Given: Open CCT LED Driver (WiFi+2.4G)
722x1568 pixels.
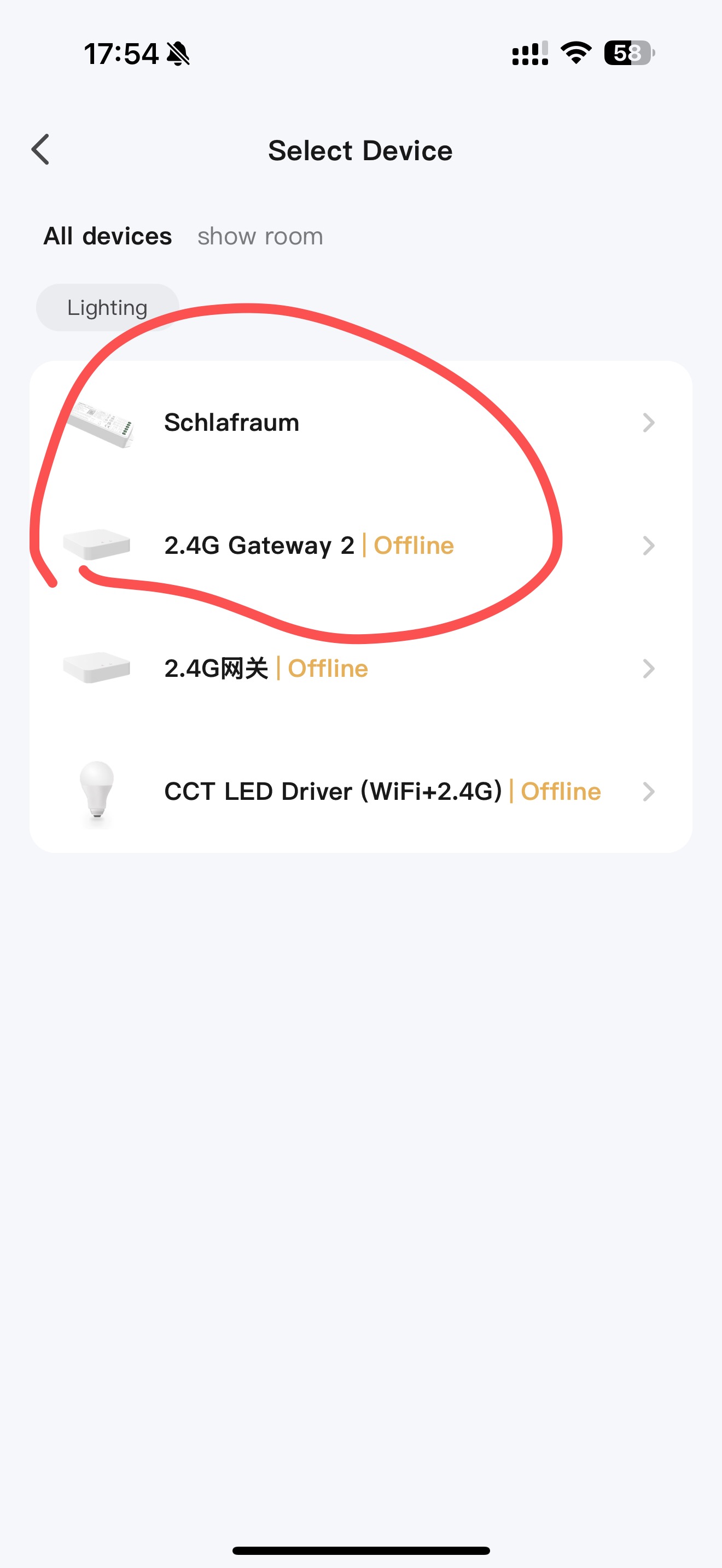Looking at the screenshot, I should (360, 791).
